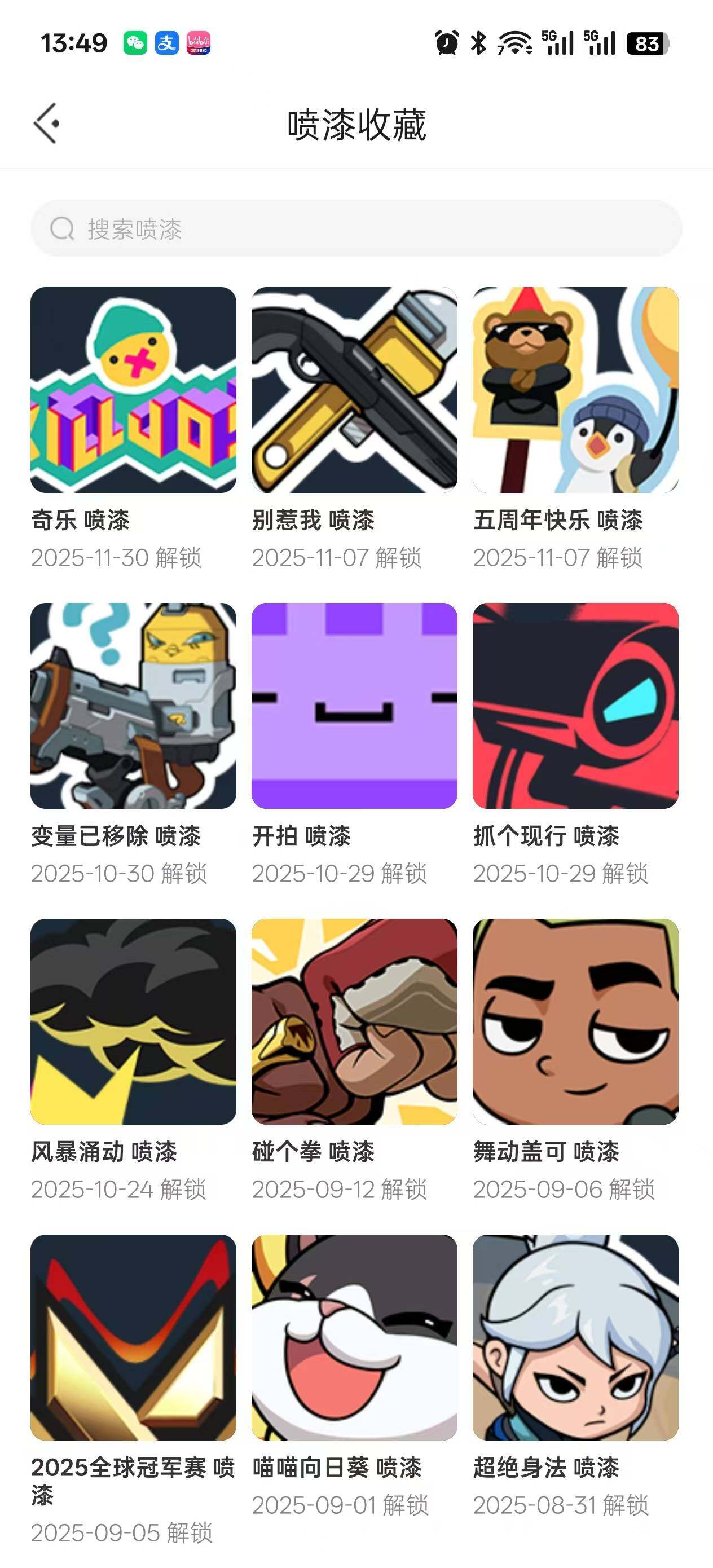The width and height of the screenshot is (713, 1568).
Task: Select the 碰个拳 喷漆 tile
Action: pyautogui.click(x=354, y=1021)
